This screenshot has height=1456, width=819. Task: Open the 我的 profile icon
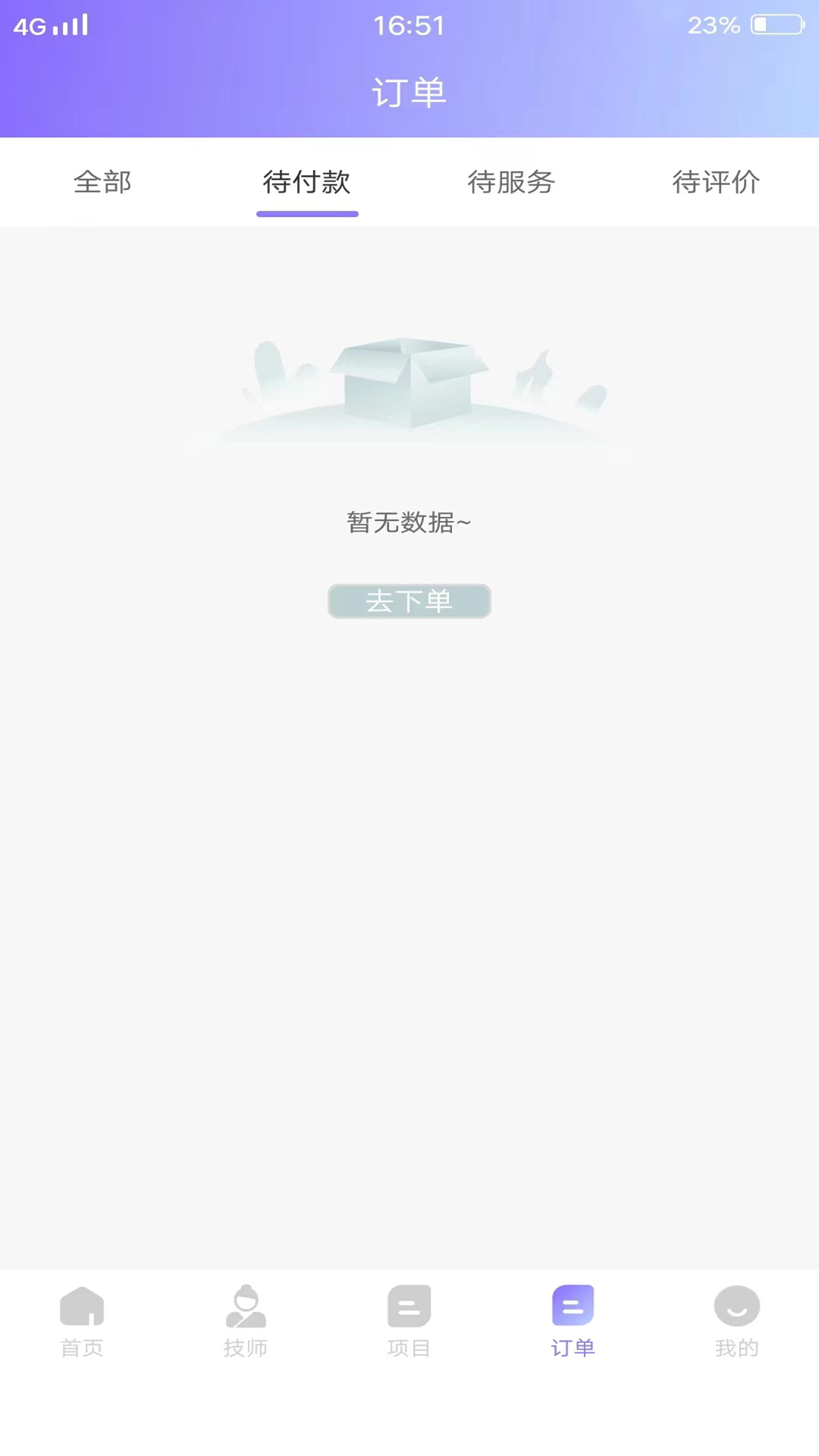pos(737,1306)
